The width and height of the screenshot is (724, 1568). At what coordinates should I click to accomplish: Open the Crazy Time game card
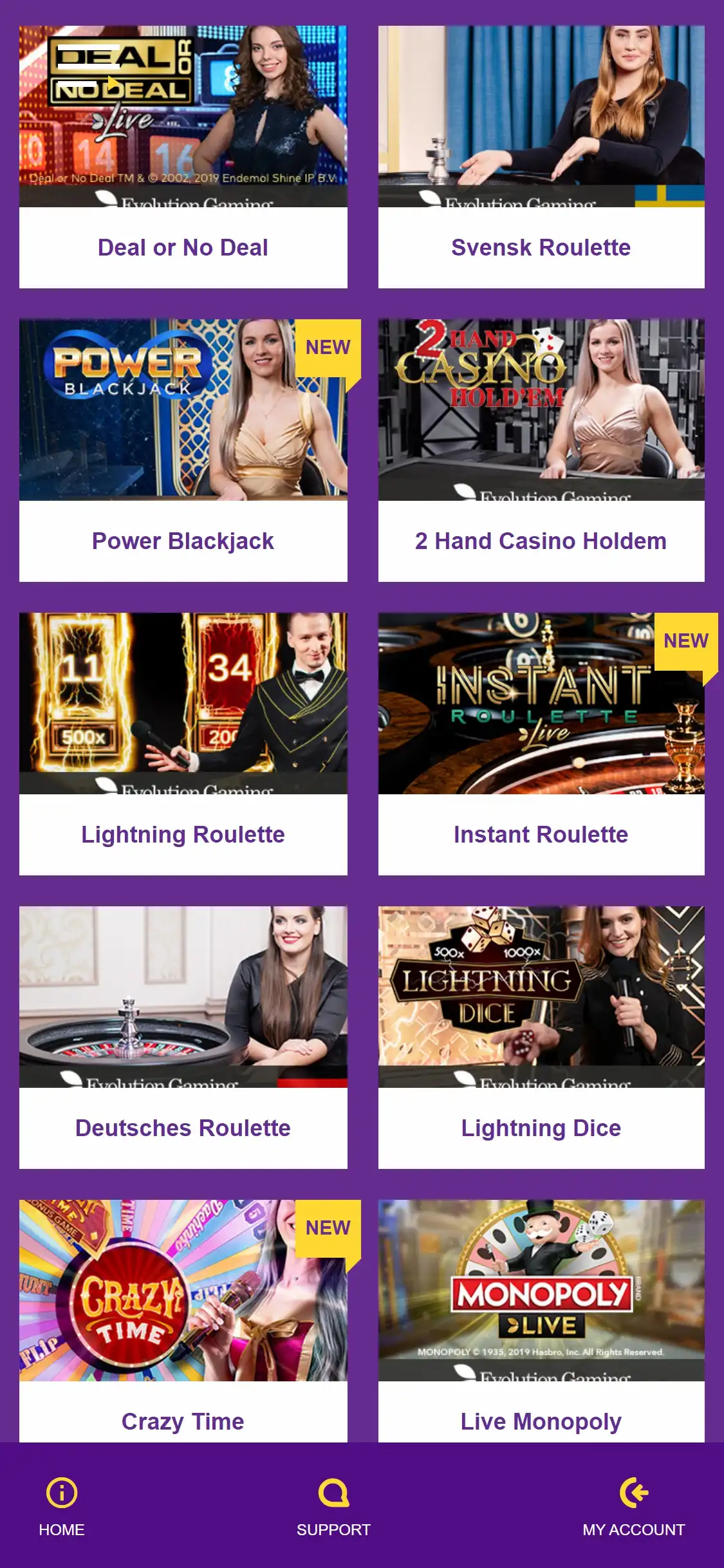click(183, 1320)
